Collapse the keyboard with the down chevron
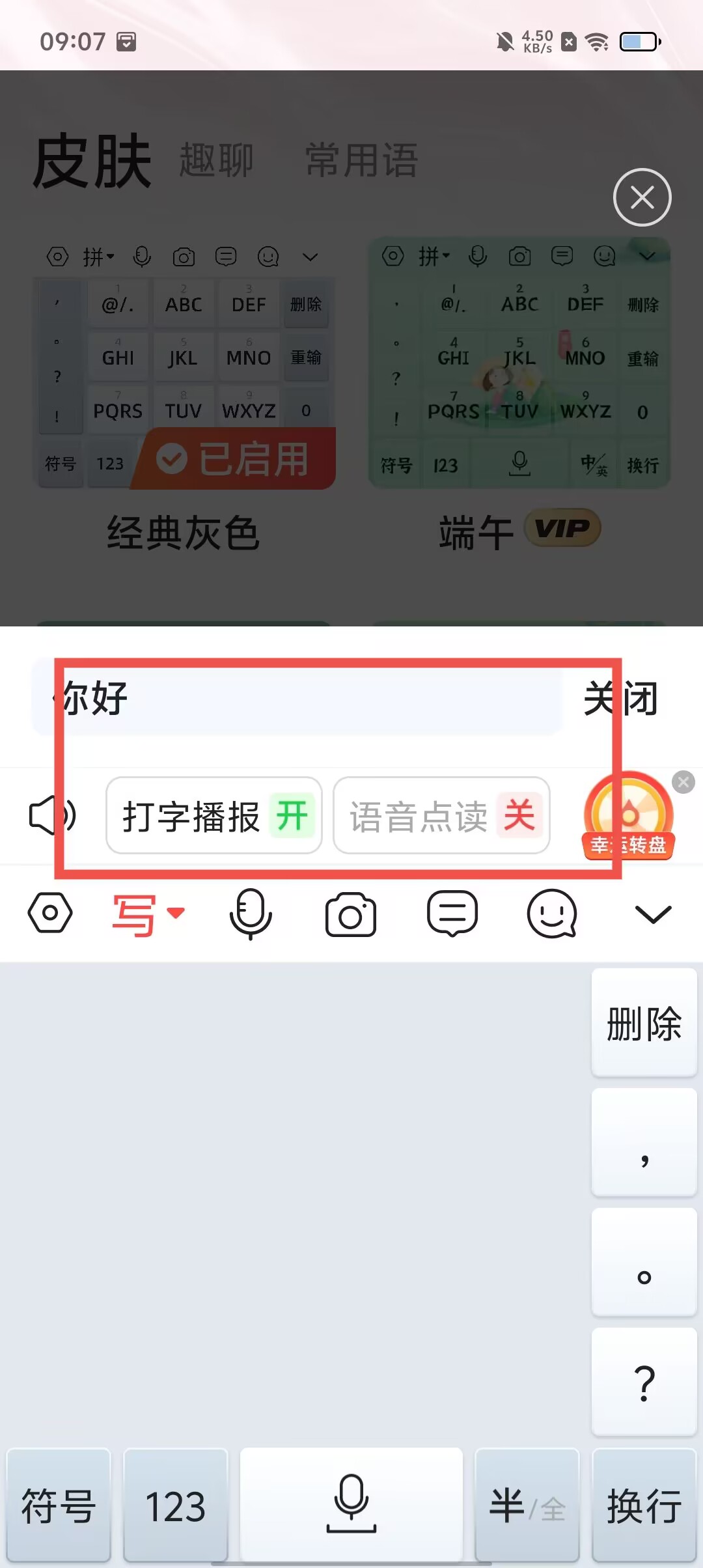The width and height of the screenshot is (703, 1568). pyautogui.click(x=653, y=914)
